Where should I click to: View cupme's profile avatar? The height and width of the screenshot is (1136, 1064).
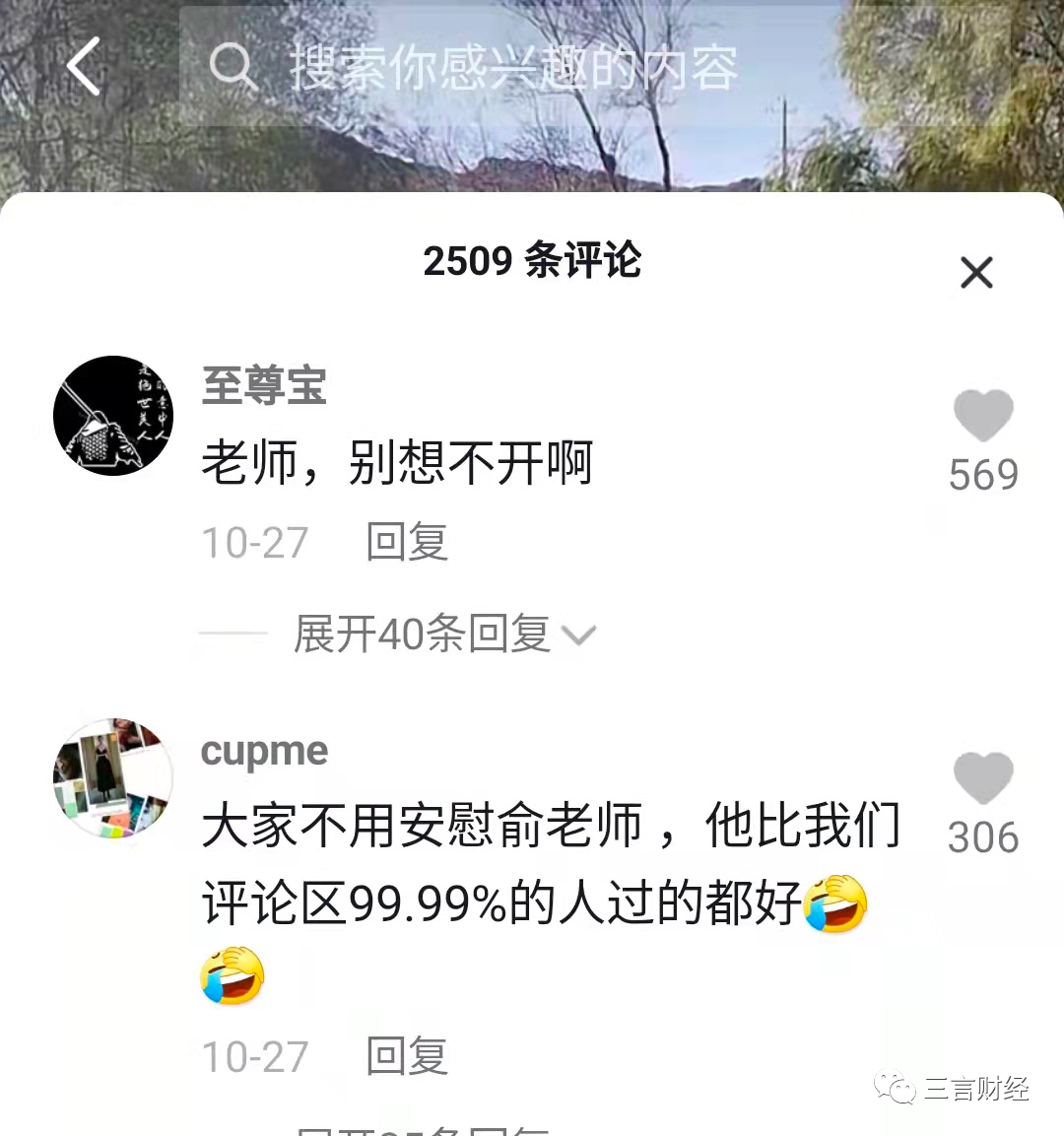(x=113, y=778)
